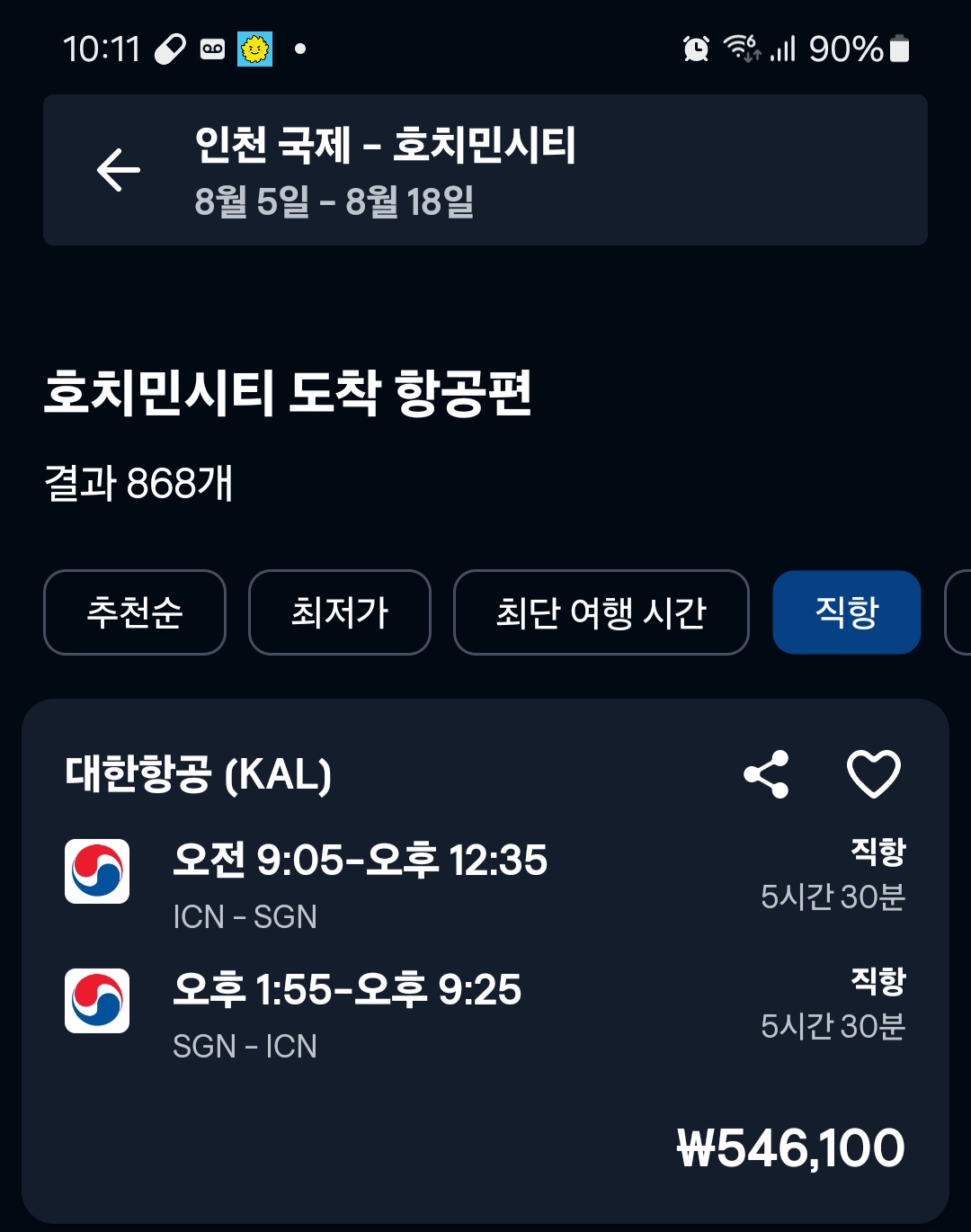
Task: Select the 최단 여행 시간 sort chip
Action: (x=601, y=612)
